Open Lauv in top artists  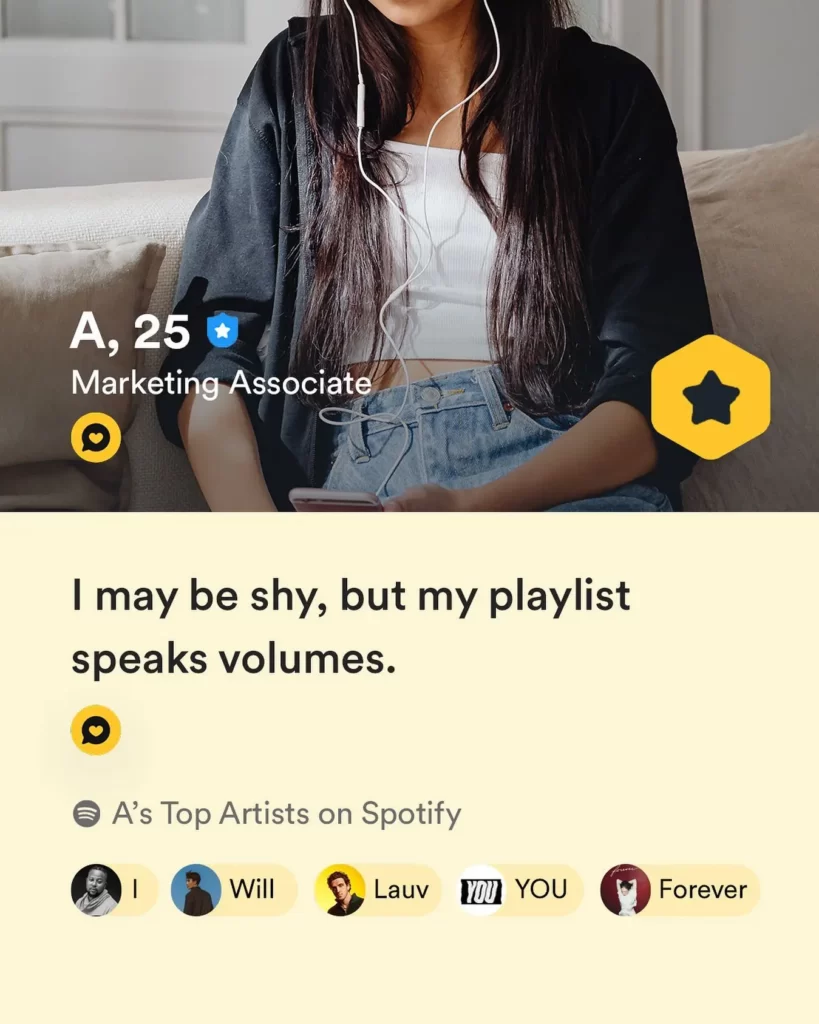(377, 890)
